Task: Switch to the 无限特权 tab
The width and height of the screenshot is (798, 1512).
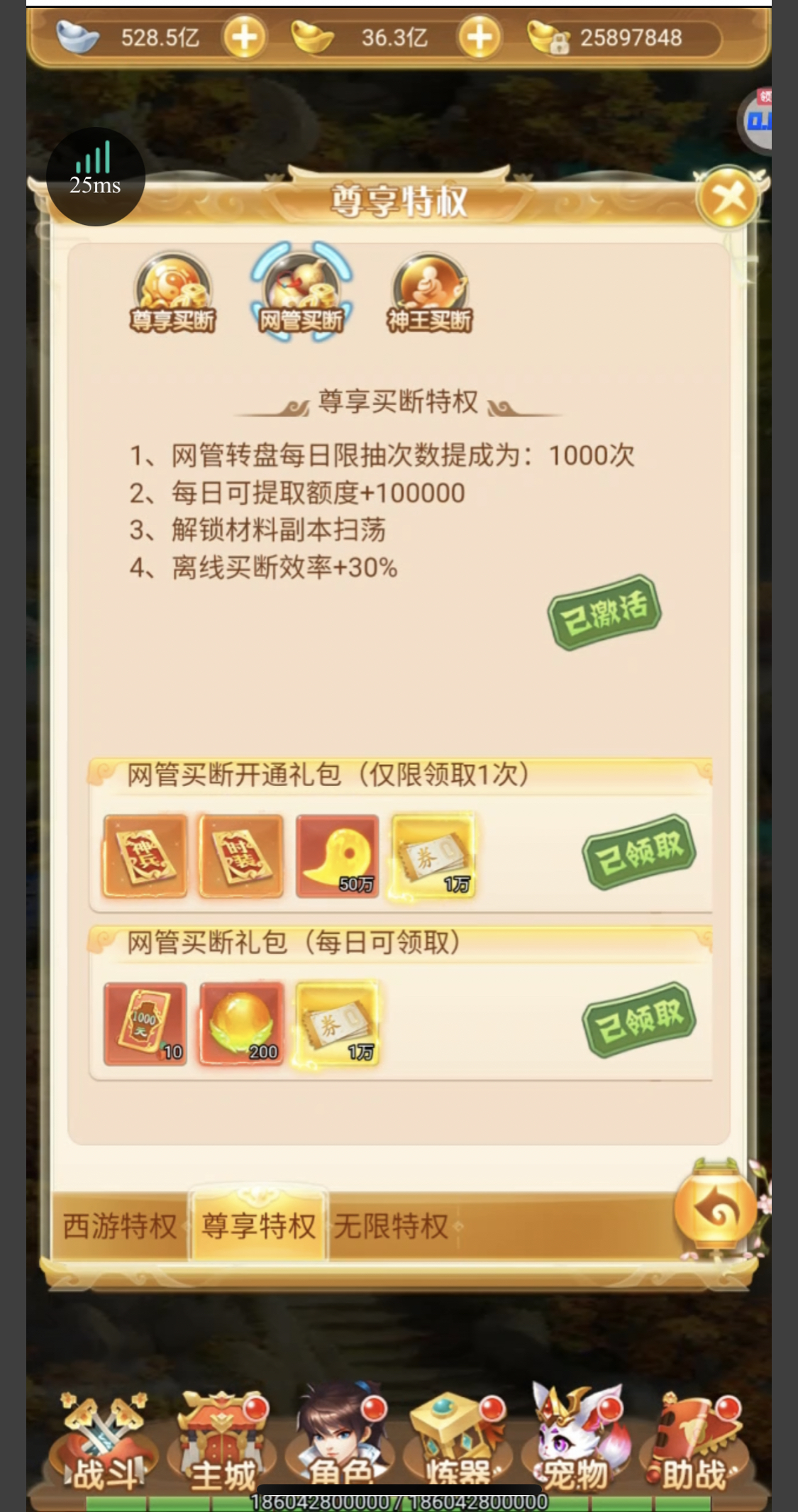Action: (x=392, y=1226)
